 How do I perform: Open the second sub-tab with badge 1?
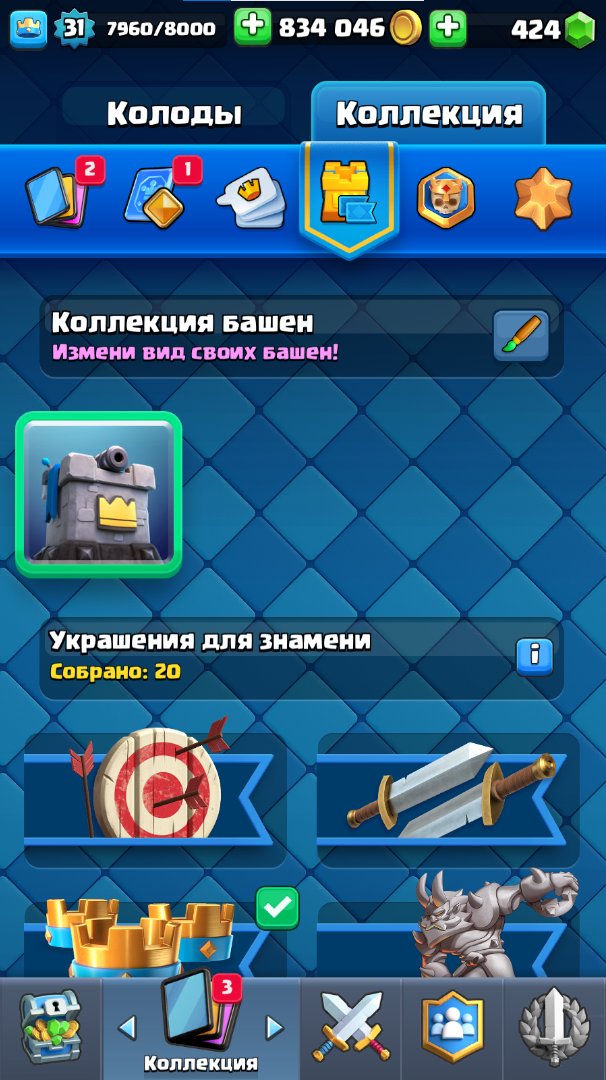(x=155, y=195)
